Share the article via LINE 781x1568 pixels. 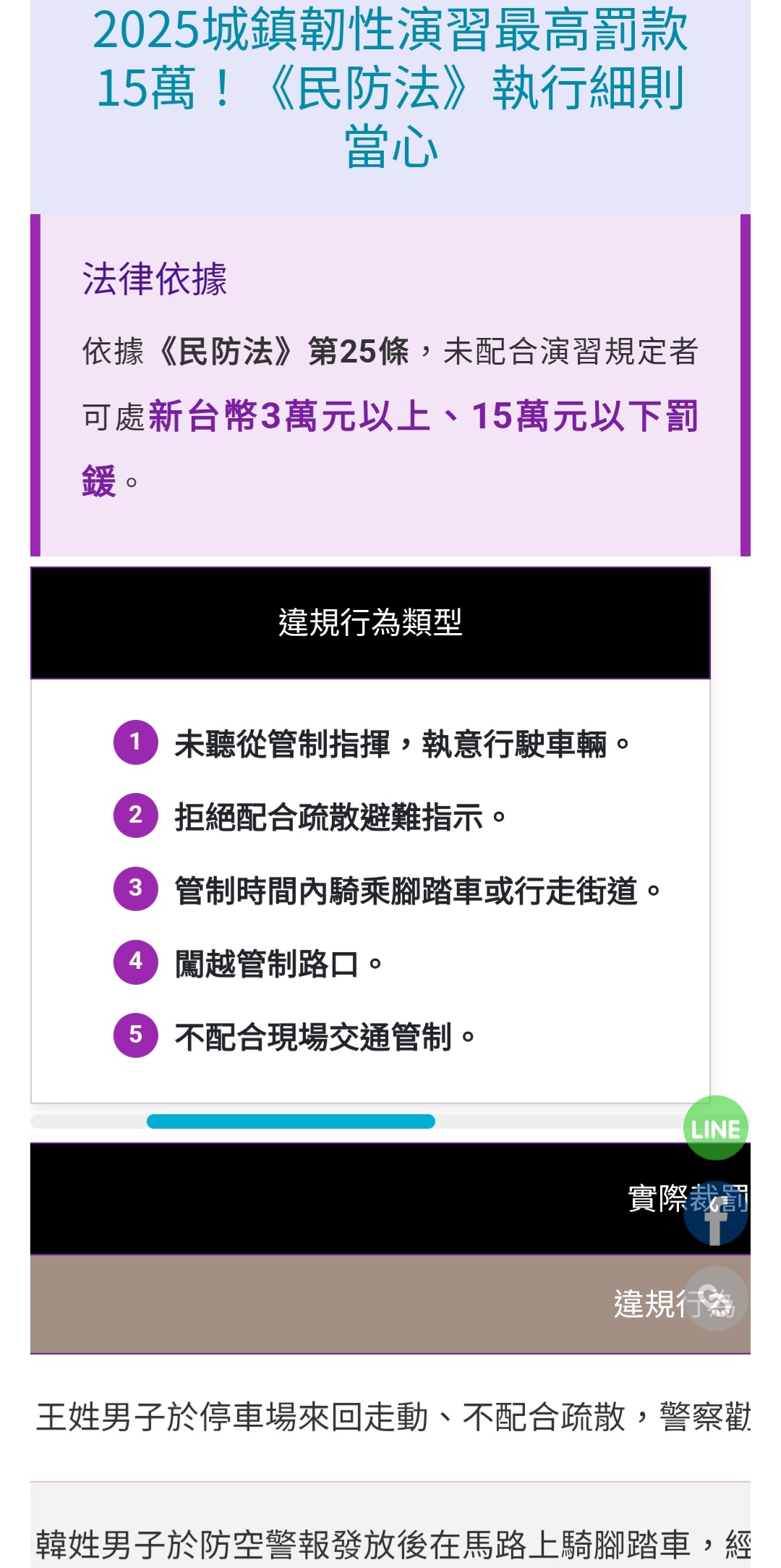click(715, 1128)
